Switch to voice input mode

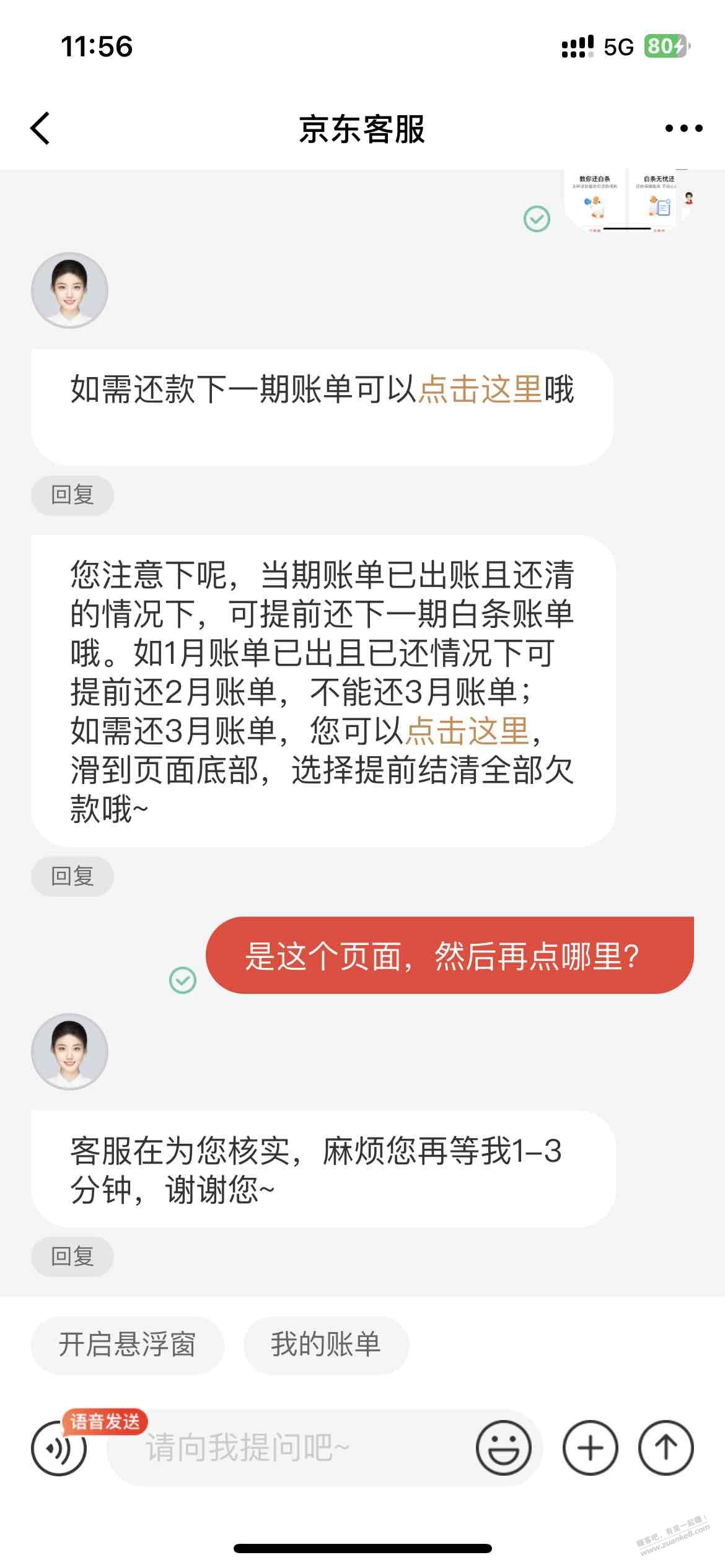click(x=59, y=1449)
